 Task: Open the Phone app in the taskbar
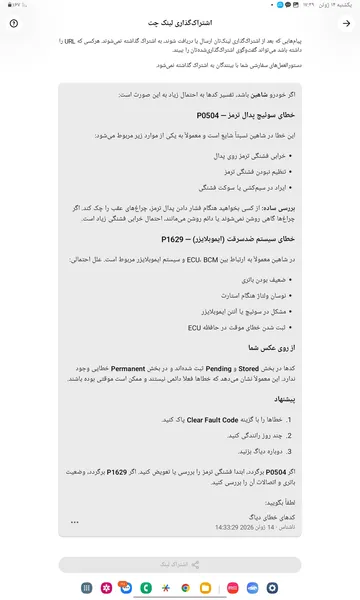point(146,588)
